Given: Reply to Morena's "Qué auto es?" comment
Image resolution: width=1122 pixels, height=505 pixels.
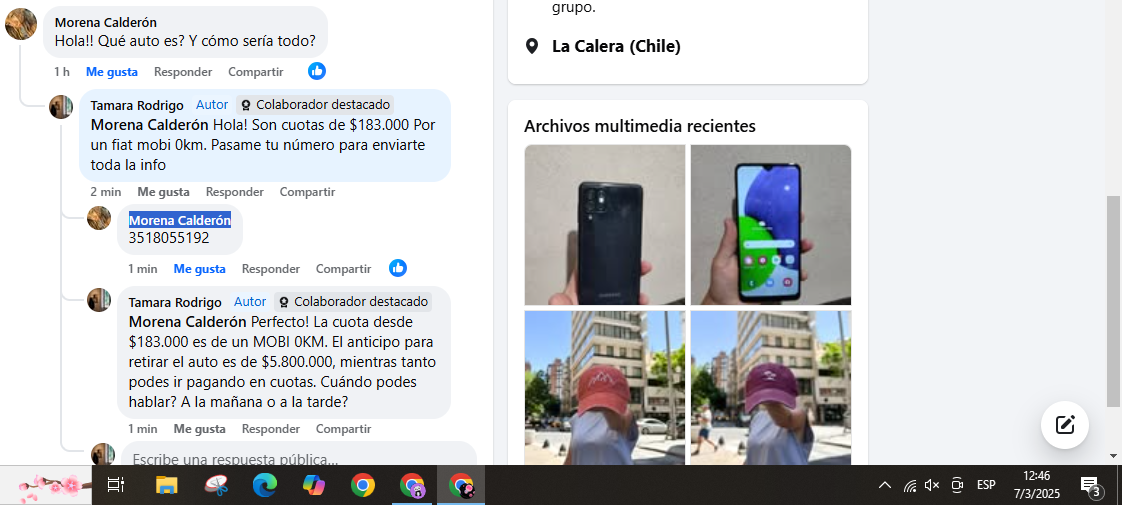Looking at the screenshot, I should point(183,72).
